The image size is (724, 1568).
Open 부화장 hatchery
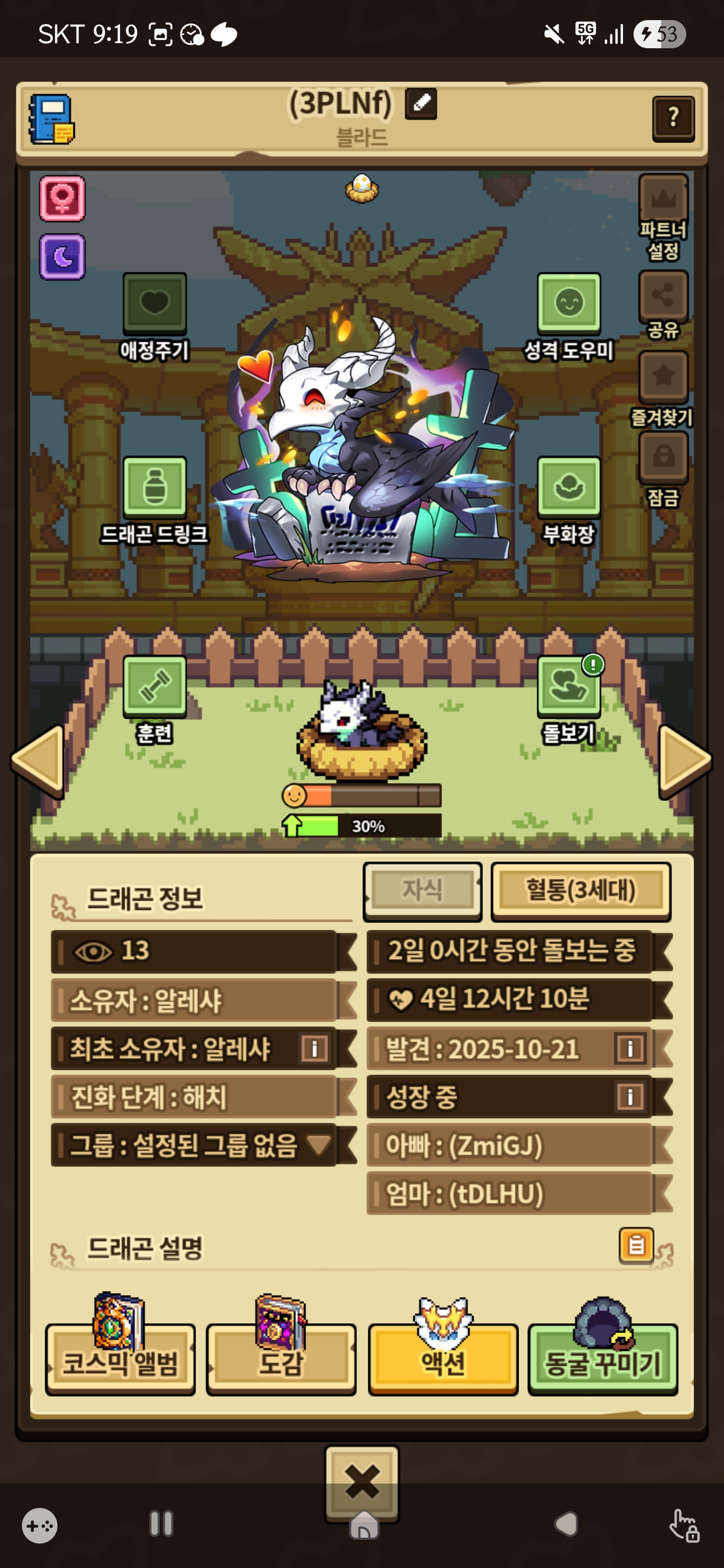[569, 487]
